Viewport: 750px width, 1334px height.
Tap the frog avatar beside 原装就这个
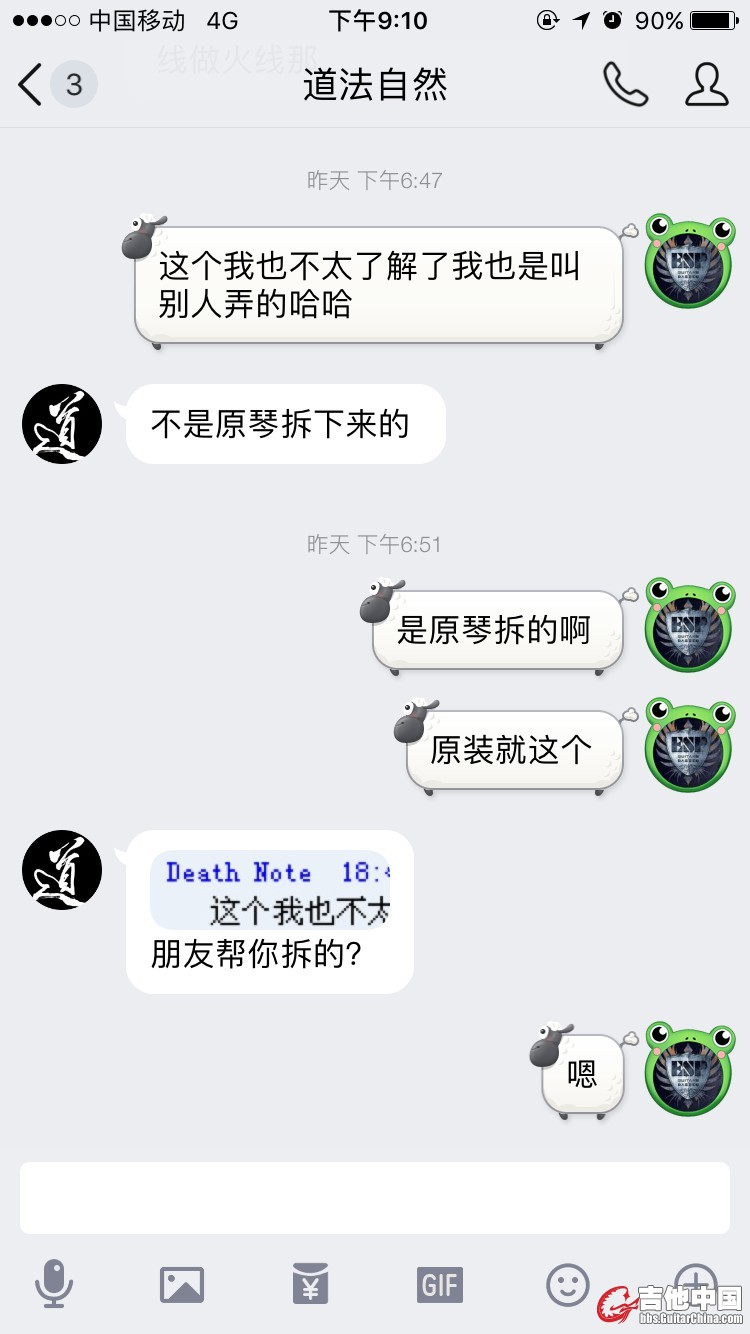point(688,746)
